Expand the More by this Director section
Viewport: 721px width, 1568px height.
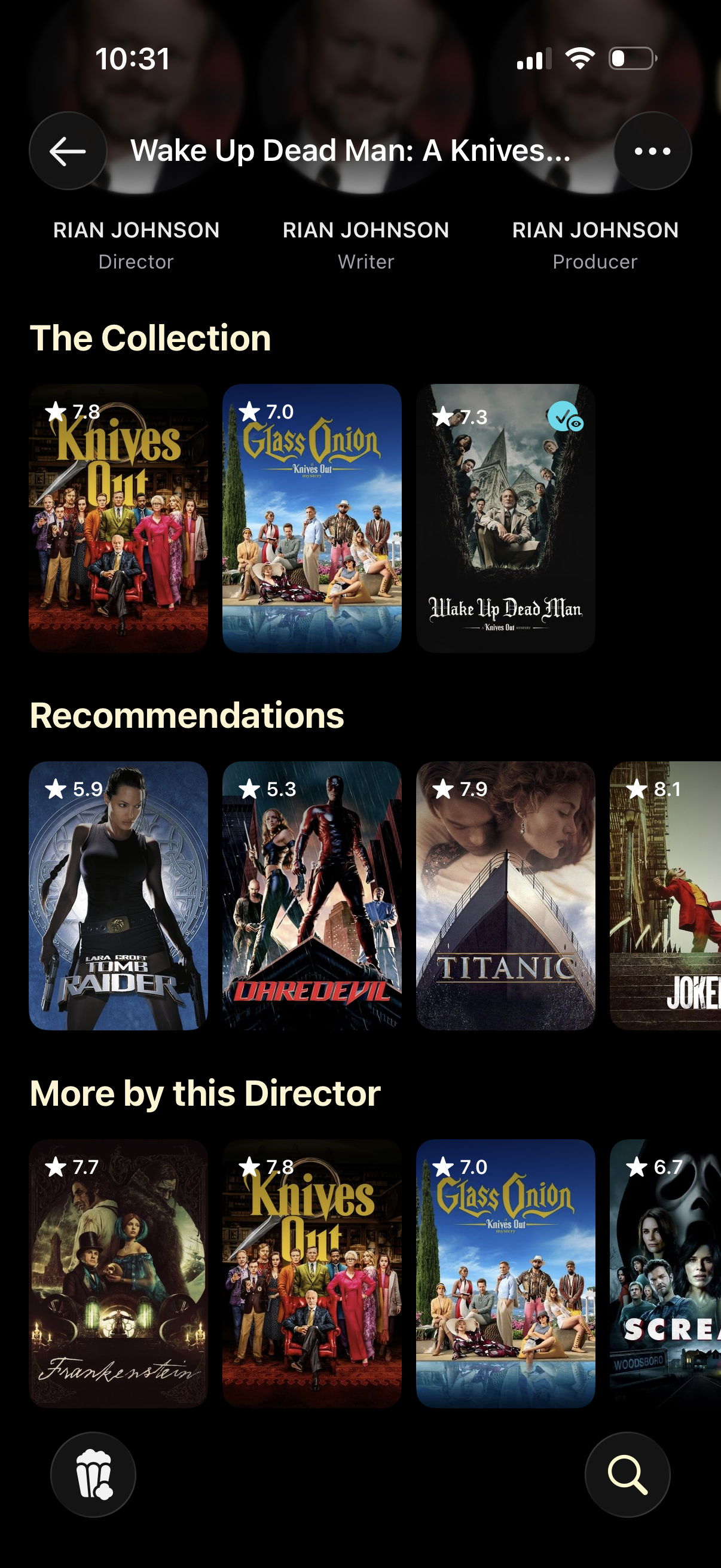click(205, 1093)
